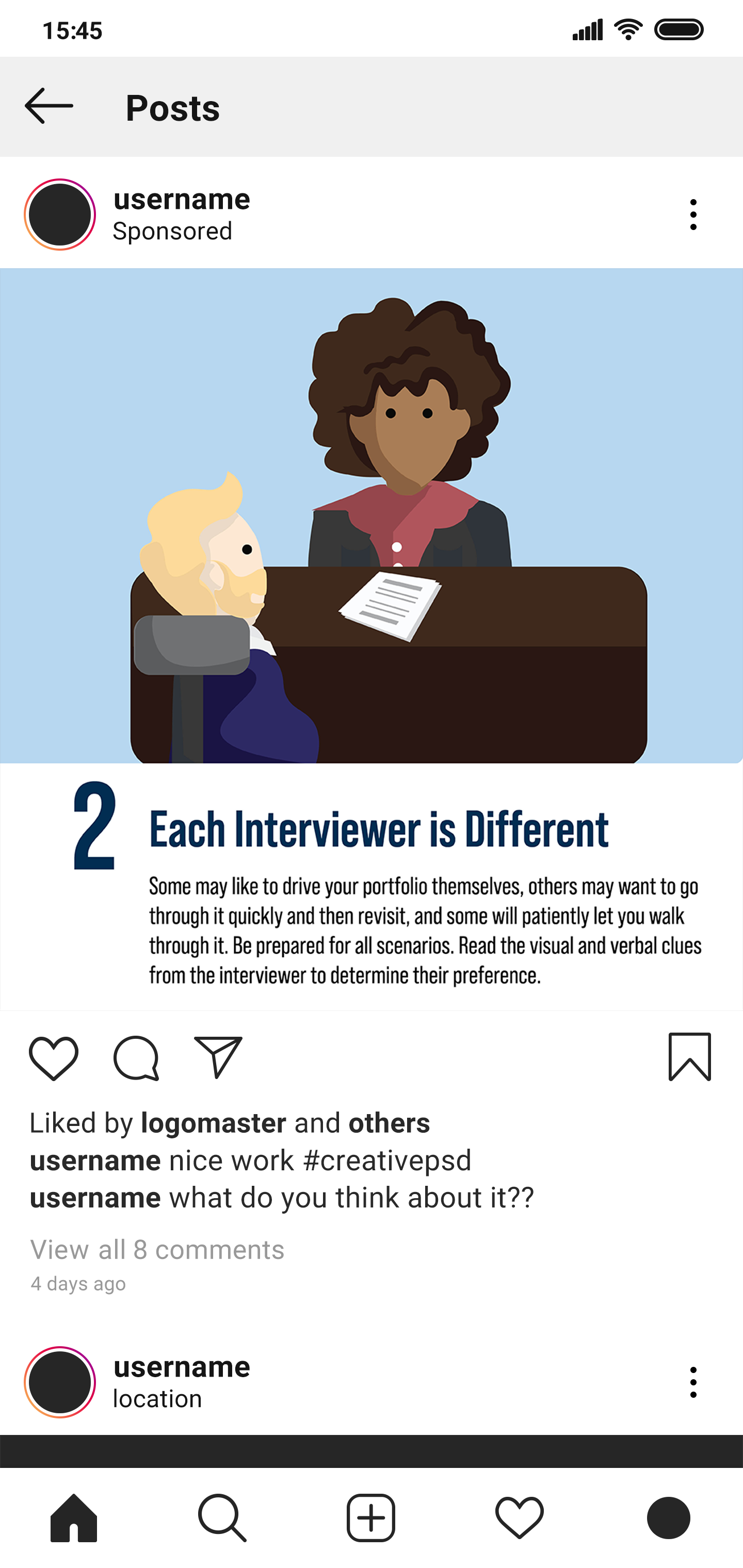Create a new post with plus tab
The width and height of the screenshot is (743, 1568).
371,1517
